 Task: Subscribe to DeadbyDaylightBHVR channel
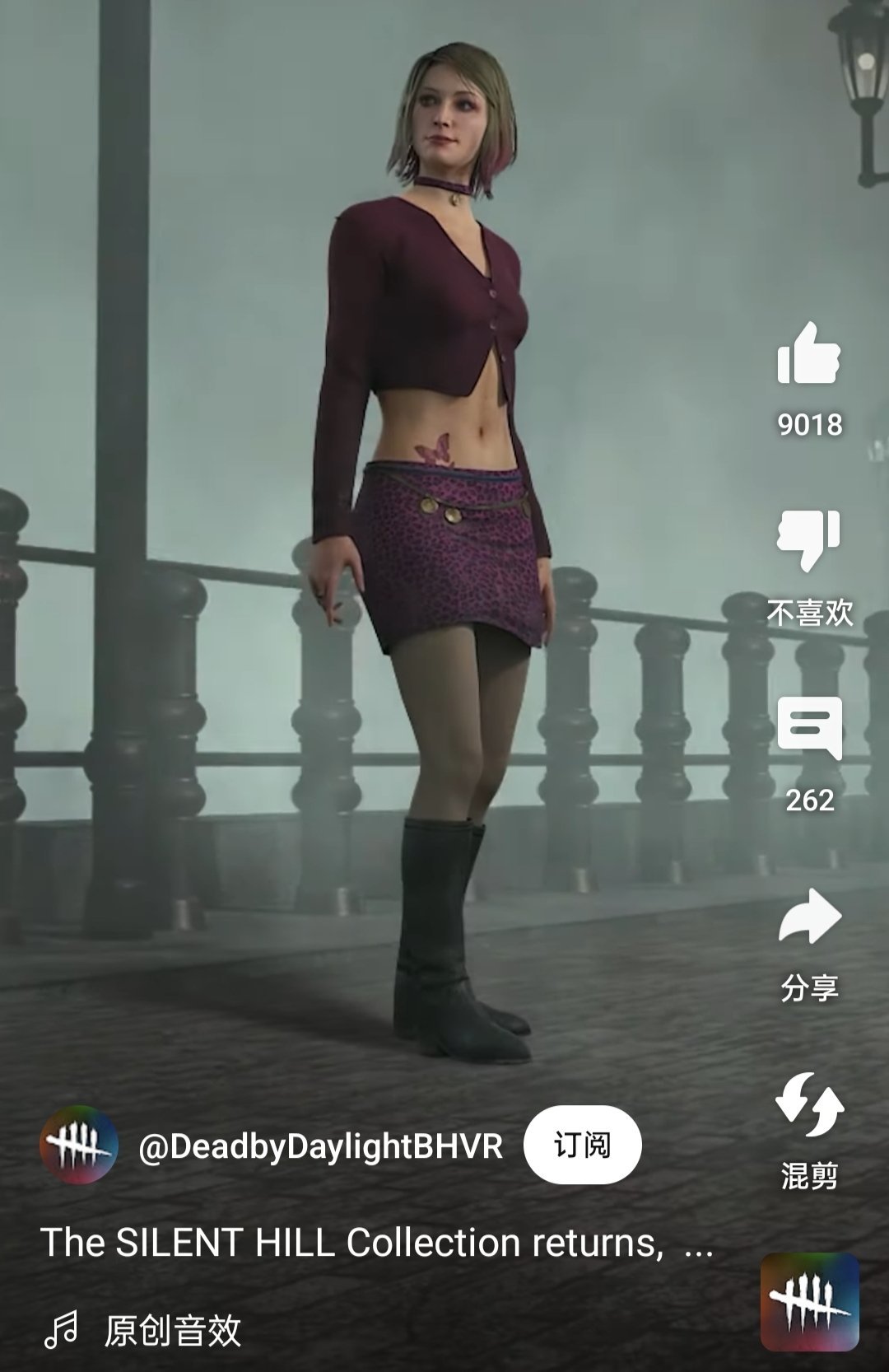pyautogui.click(x=582, y=1145)
